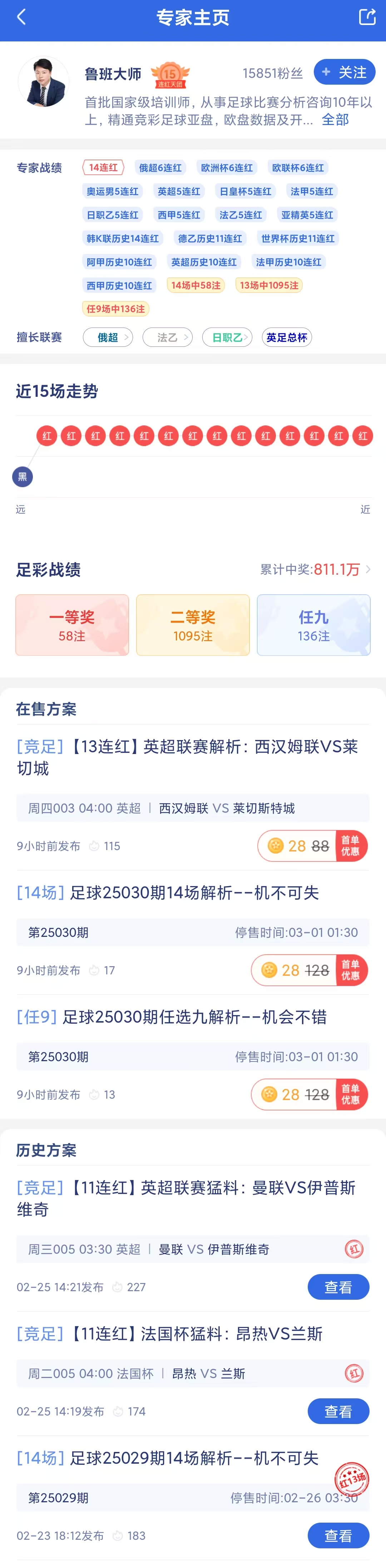
Task: Follow 鲁班大师 with the 关注 button
Action: click(344, 73)
